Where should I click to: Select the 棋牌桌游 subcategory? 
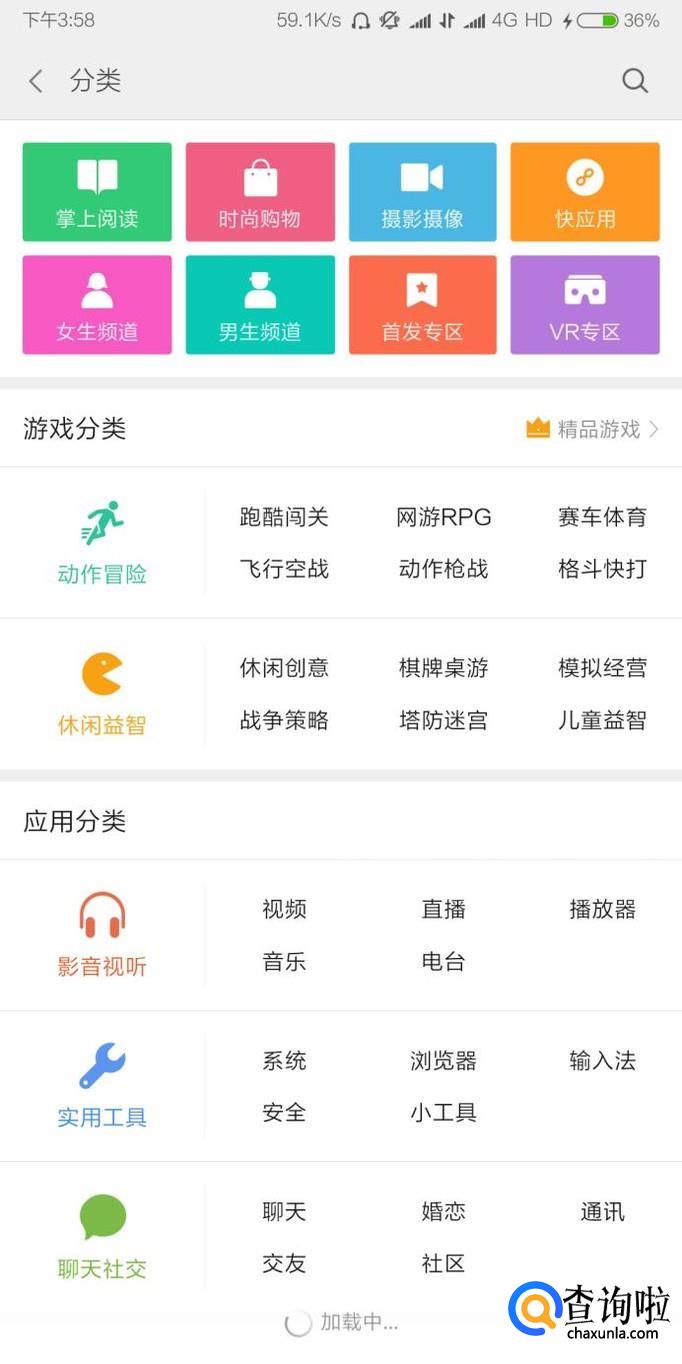(444, 668)
